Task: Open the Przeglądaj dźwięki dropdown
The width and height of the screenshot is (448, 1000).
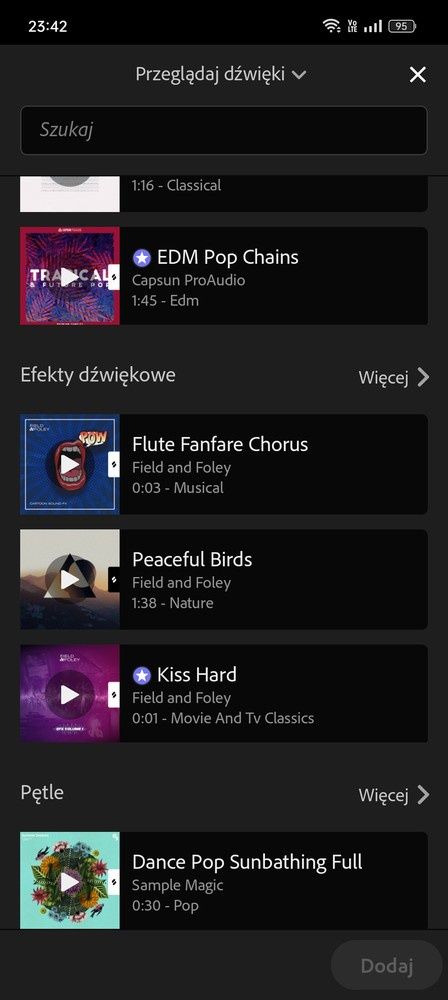Action: [x=221, y=75]
